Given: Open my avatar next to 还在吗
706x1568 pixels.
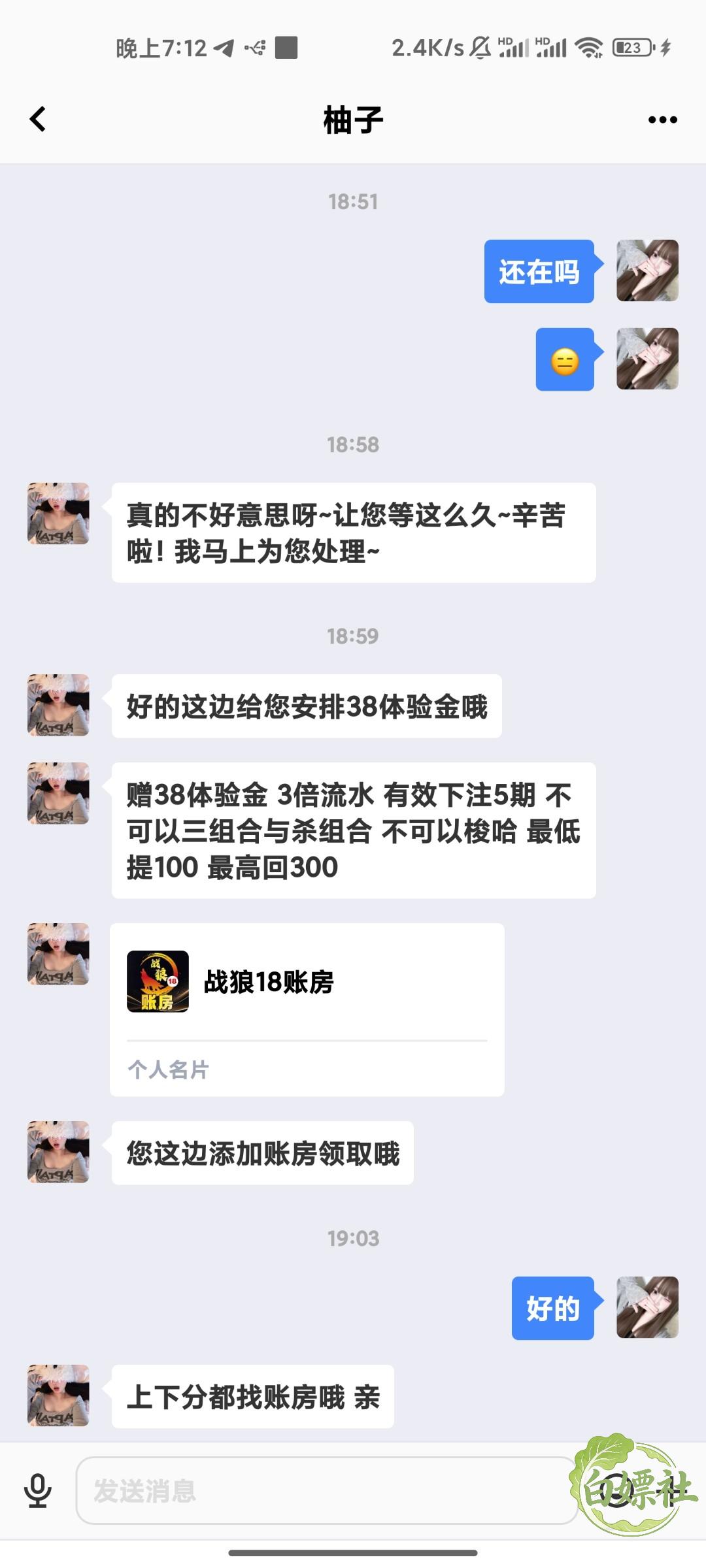Looking at the screenshot, I should point(647,270).
